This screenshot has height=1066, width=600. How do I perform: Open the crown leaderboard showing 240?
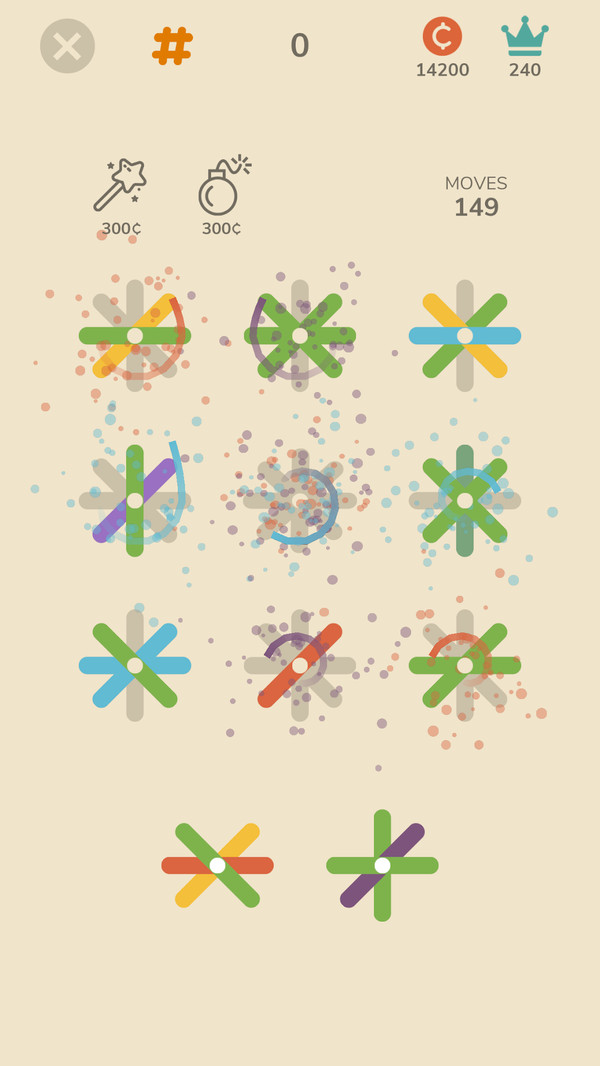[x=524, y=47]
